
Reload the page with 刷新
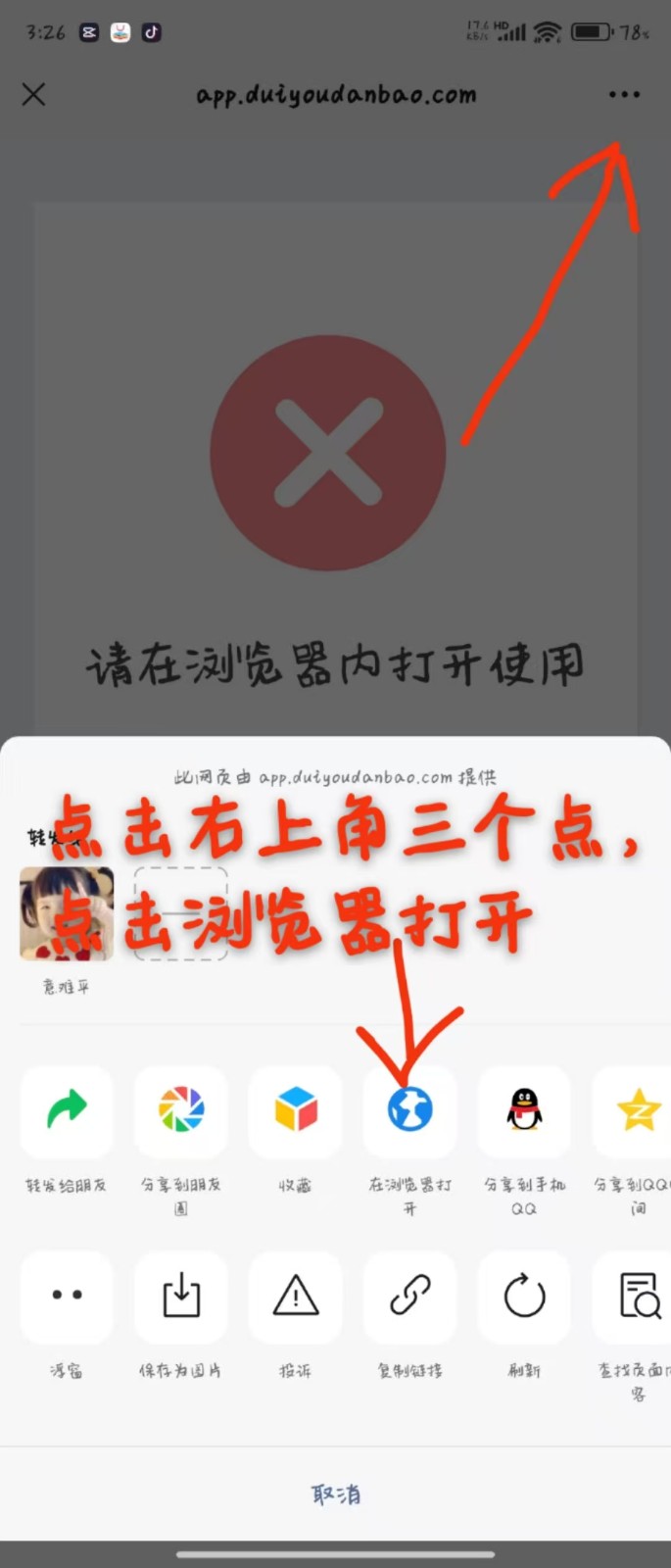[524, 1297]
